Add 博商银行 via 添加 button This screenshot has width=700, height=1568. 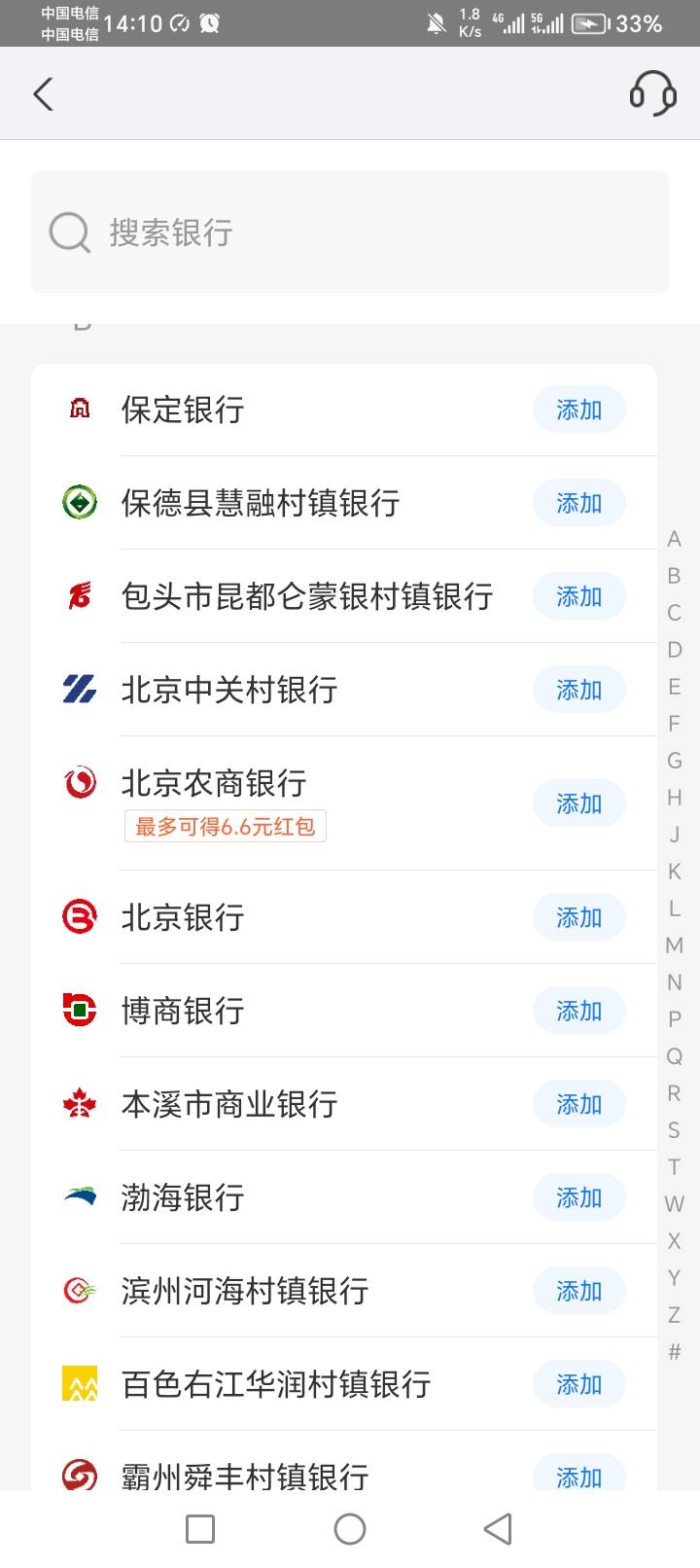coord(578,1011)
